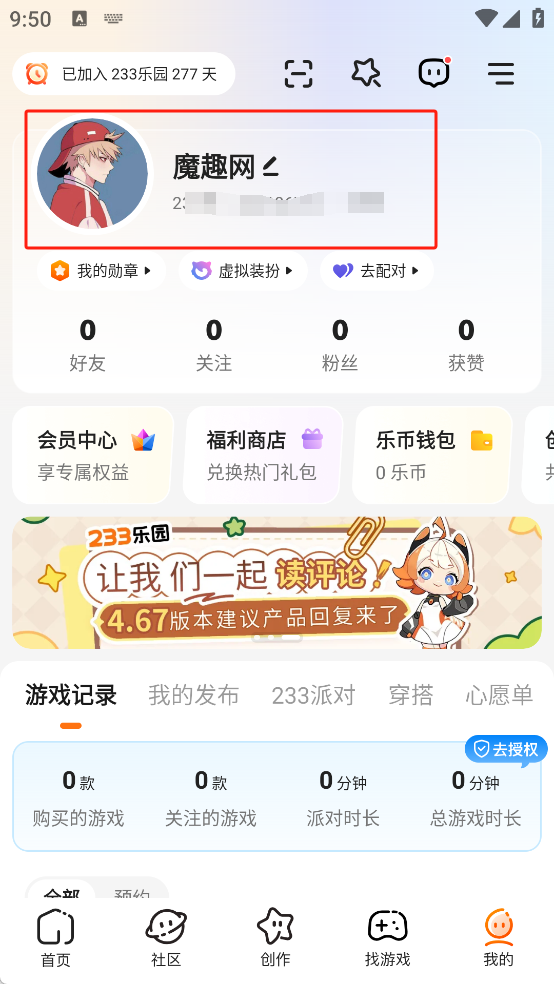Open 会员中心 card

coord(93,455)
